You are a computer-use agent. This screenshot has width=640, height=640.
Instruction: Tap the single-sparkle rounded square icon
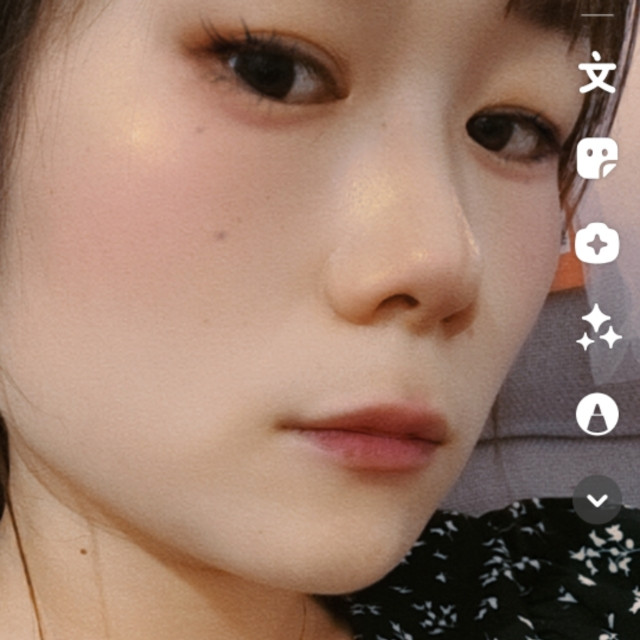coord(597,244)
